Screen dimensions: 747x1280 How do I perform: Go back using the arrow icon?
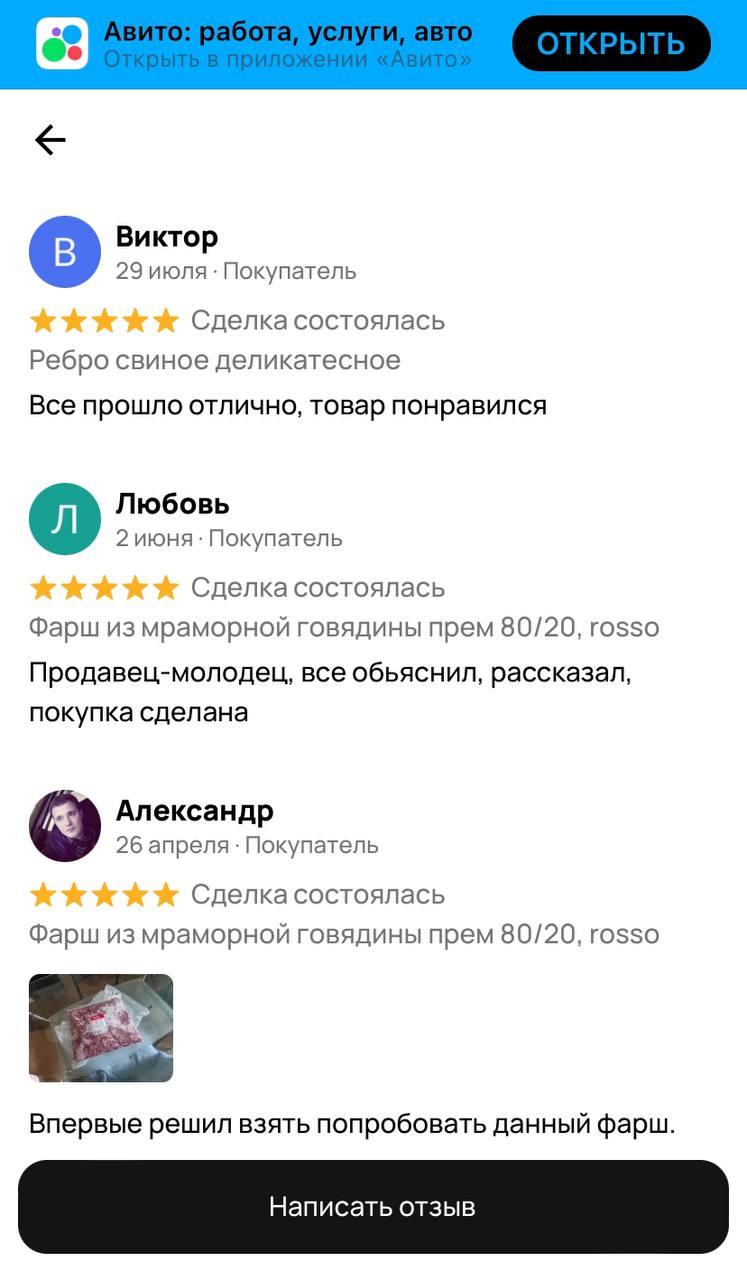(x=50, y=141)
